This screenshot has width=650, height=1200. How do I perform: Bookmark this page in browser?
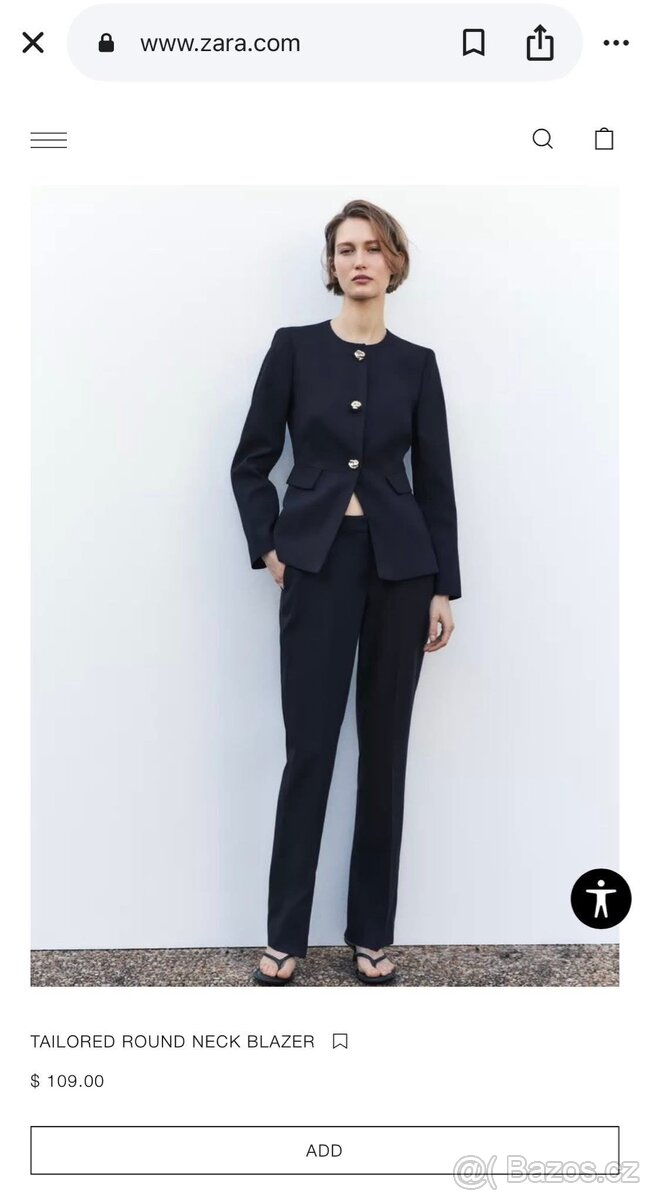[473, 42]
